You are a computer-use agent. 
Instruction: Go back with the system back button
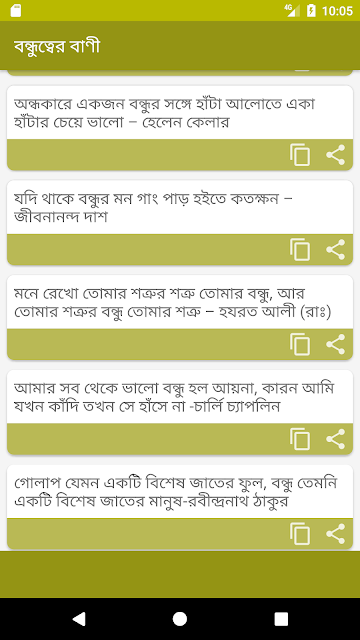[x=79, y=619]
